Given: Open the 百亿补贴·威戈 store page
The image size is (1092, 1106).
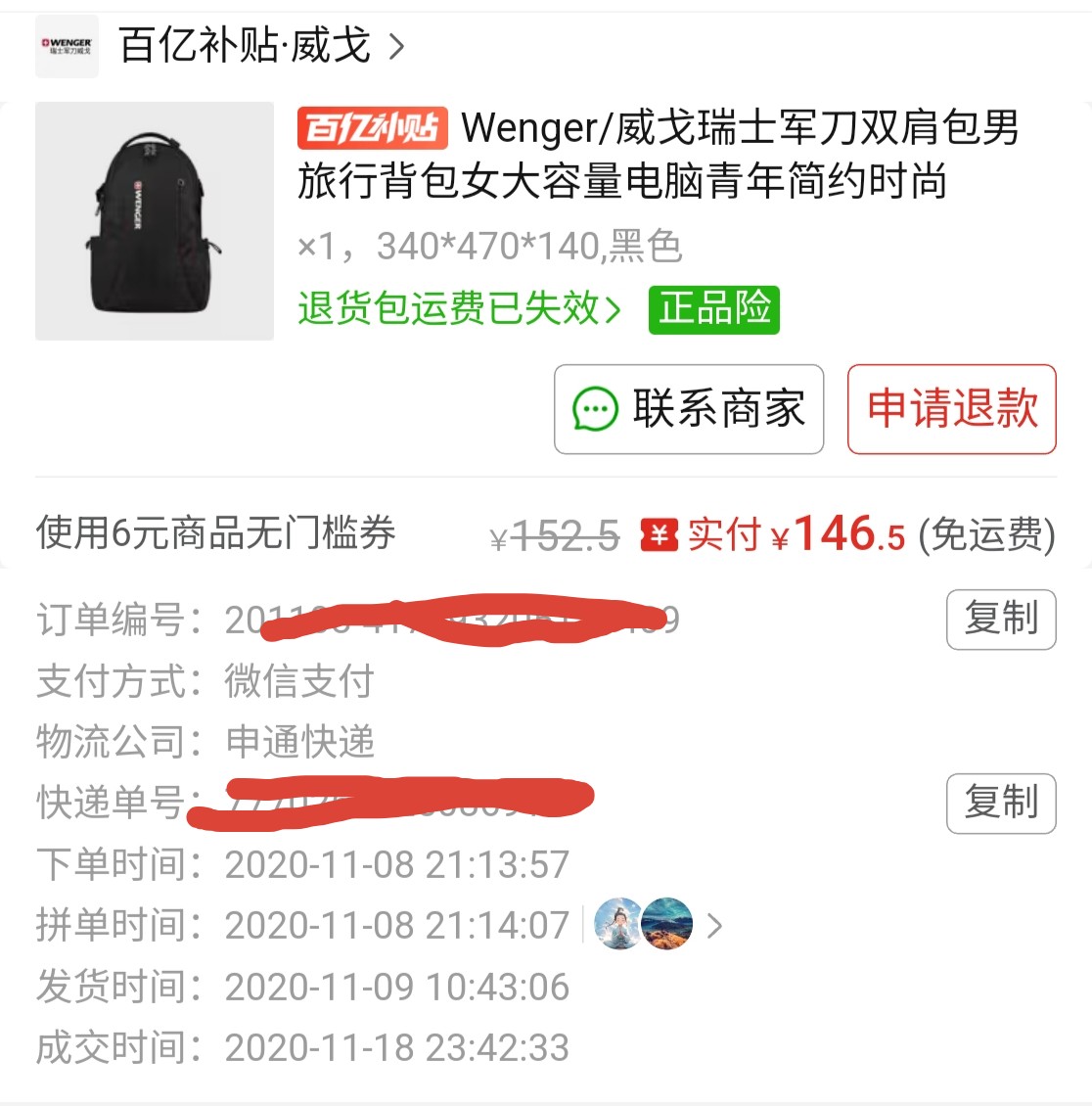Looking at the screenshot, I should (245, 45).
